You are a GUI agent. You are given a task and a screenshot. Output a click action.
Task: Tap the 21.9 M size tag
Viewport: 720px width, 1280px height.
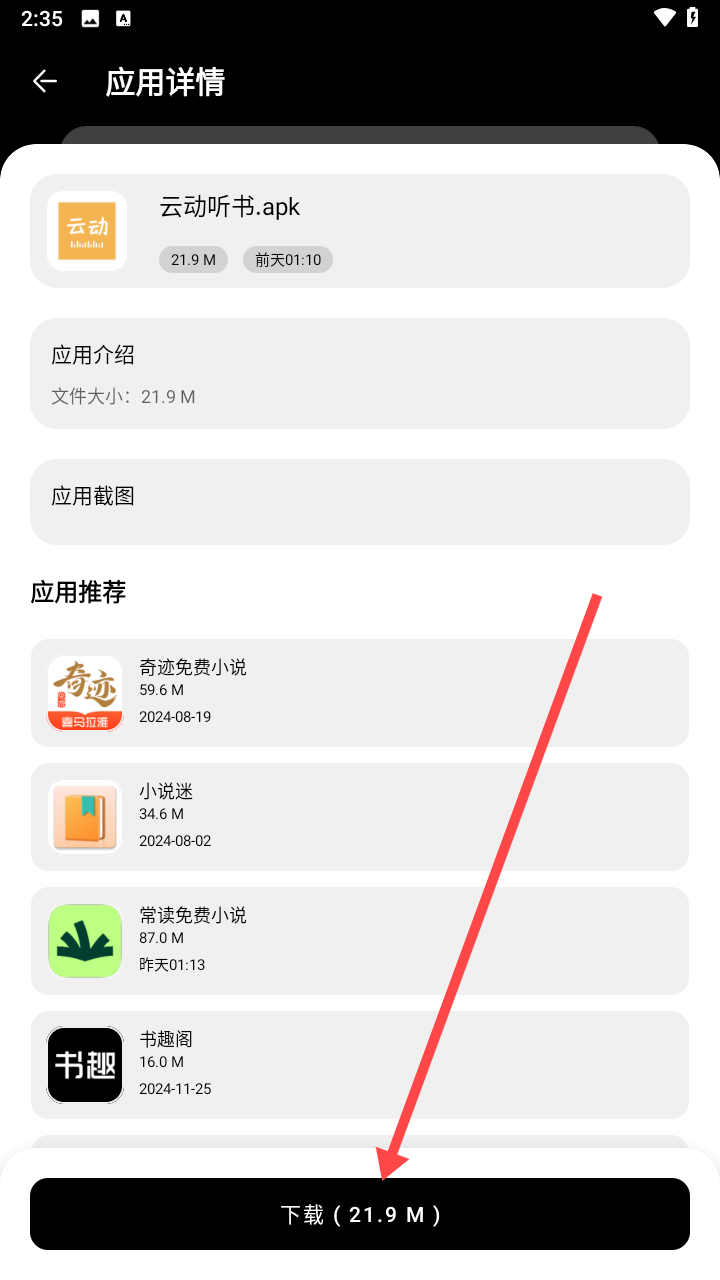pos(193,259)
